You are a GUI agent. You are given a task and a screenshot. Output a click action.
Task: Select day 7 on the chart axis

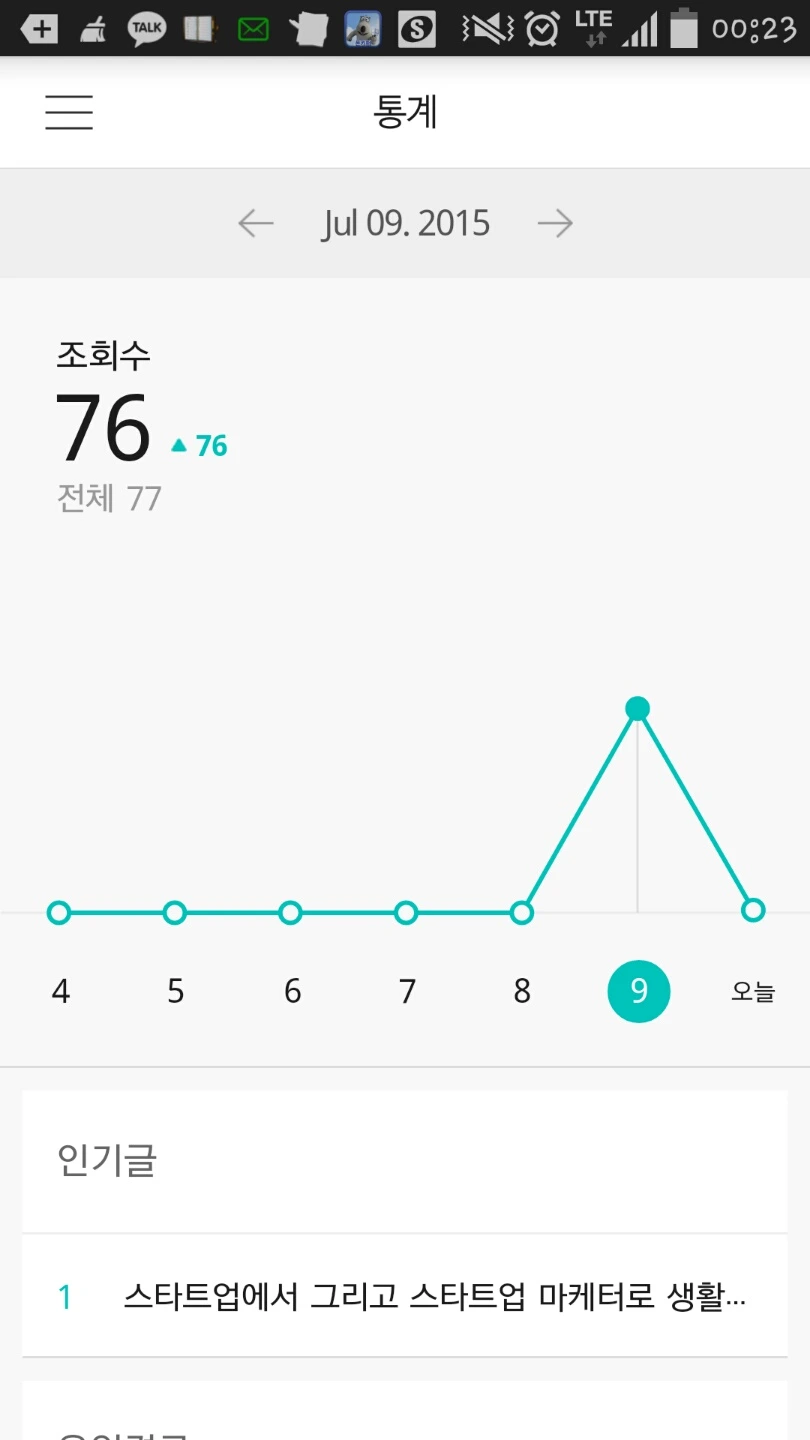pos(407,992)
